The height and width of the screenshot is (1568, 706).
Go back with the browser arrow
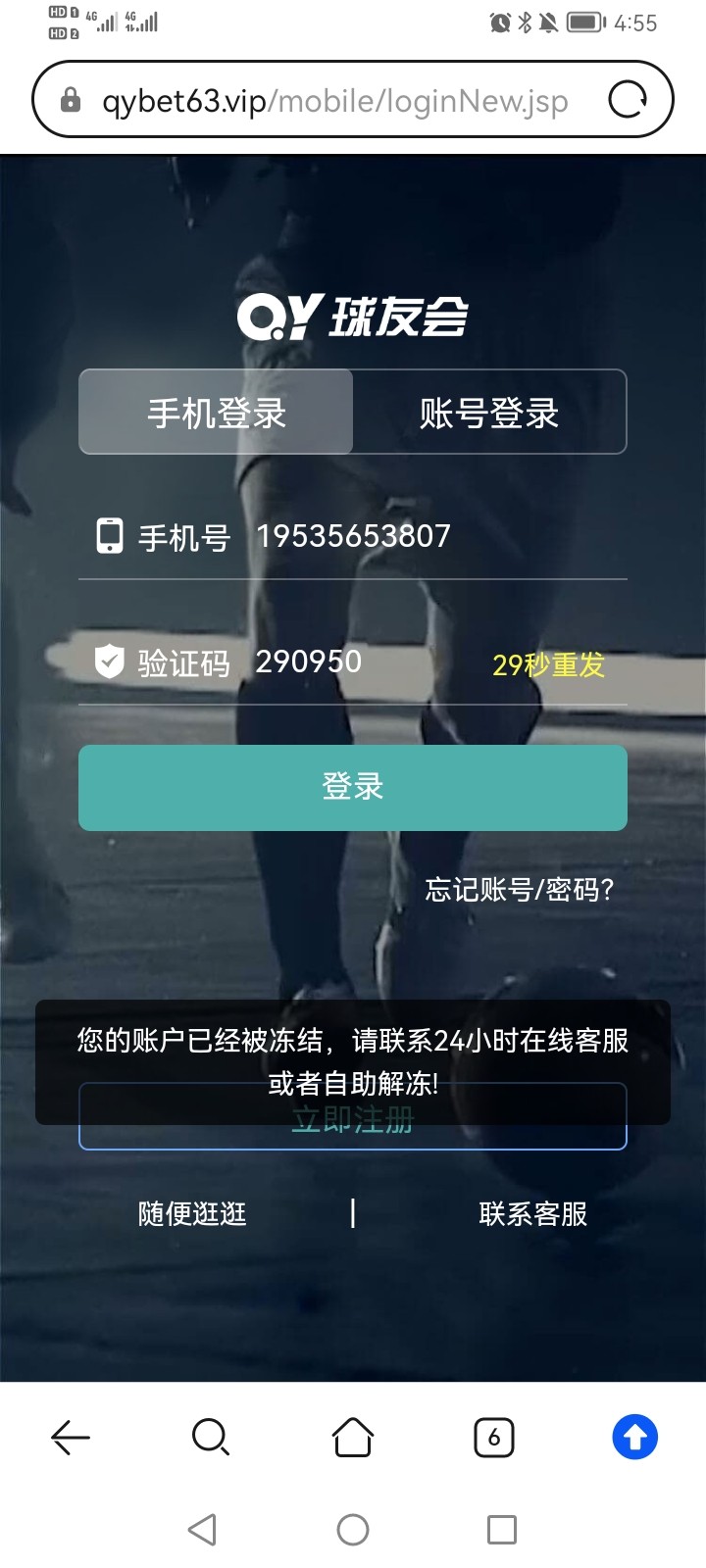pos(71,1438)
